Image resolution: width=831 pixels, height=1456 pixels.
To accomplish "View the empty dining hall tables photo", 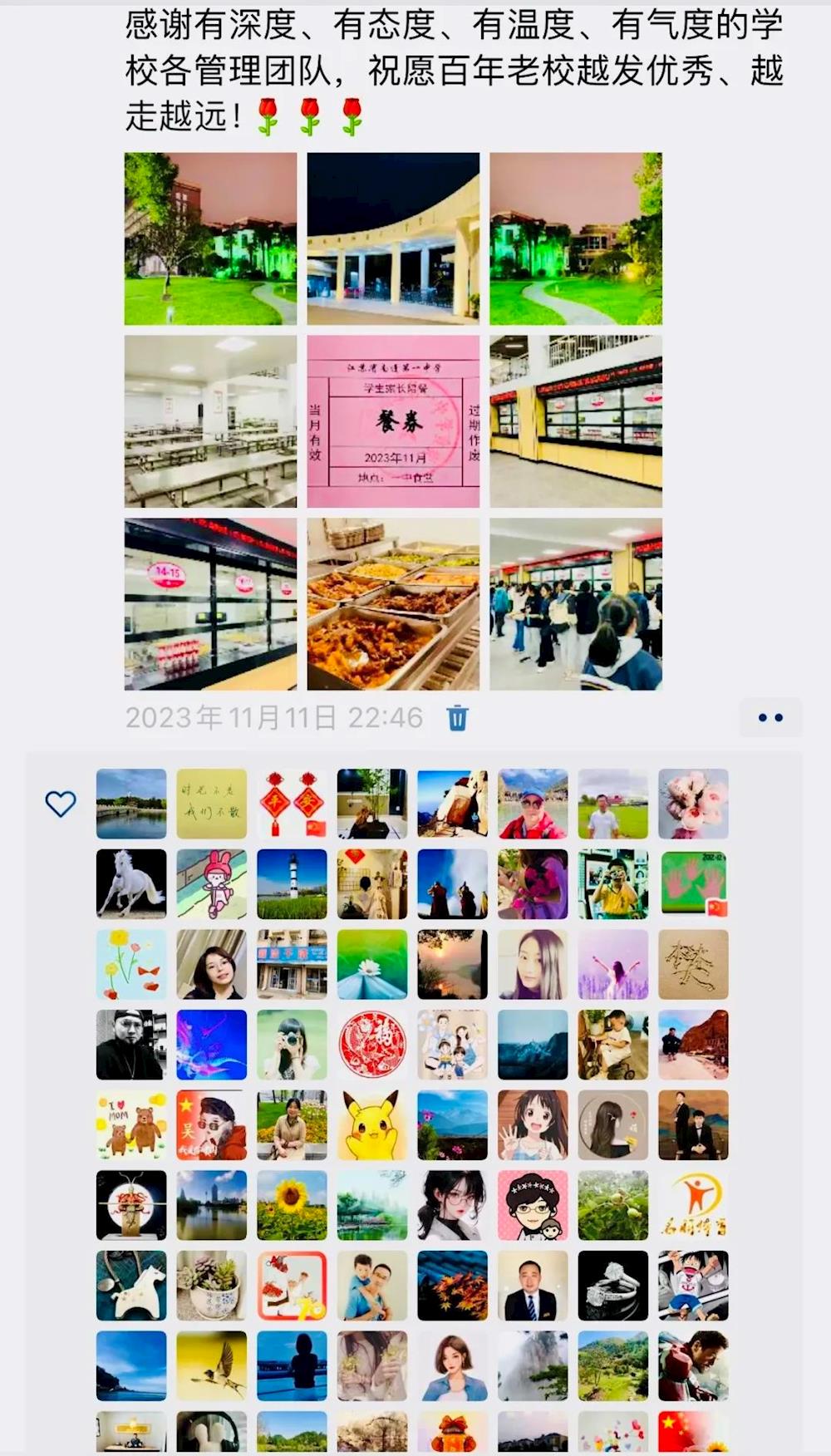I will point(210,421).
